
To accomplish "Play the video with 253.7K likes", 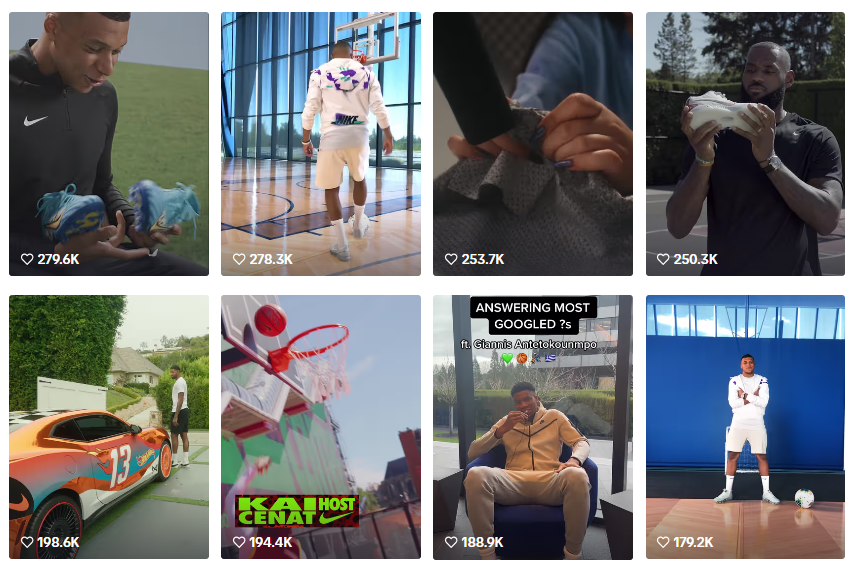I will 533,143.
